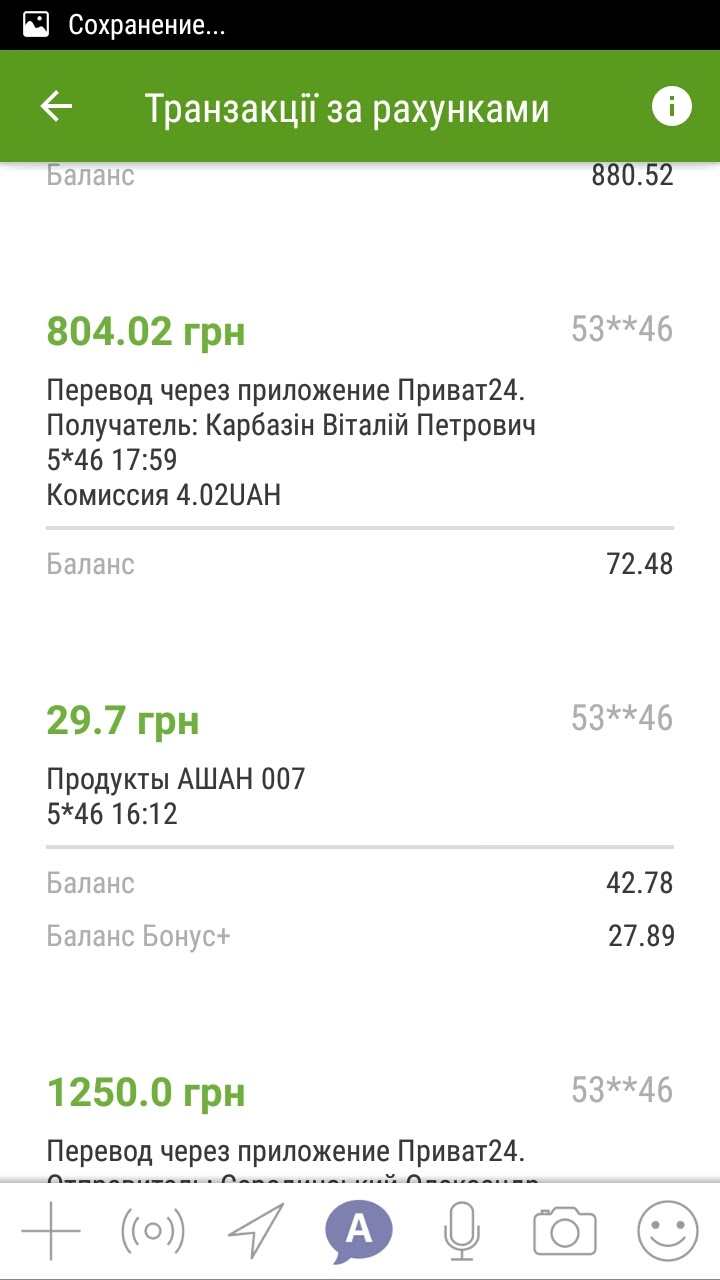Tap the broadcast signal icon
This screenshot has width=720, height=1280.
pos(153,1230)
